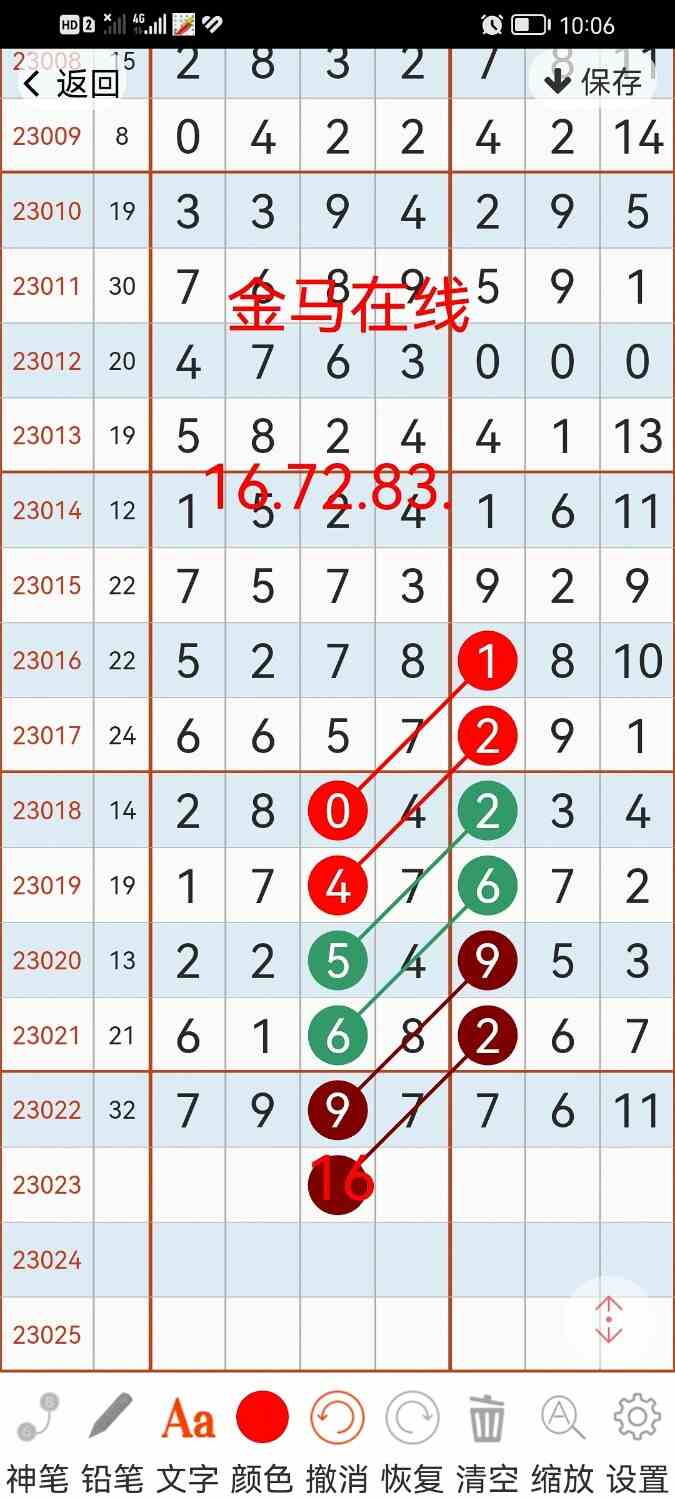Go back with the 返回 button

(70, 84)
